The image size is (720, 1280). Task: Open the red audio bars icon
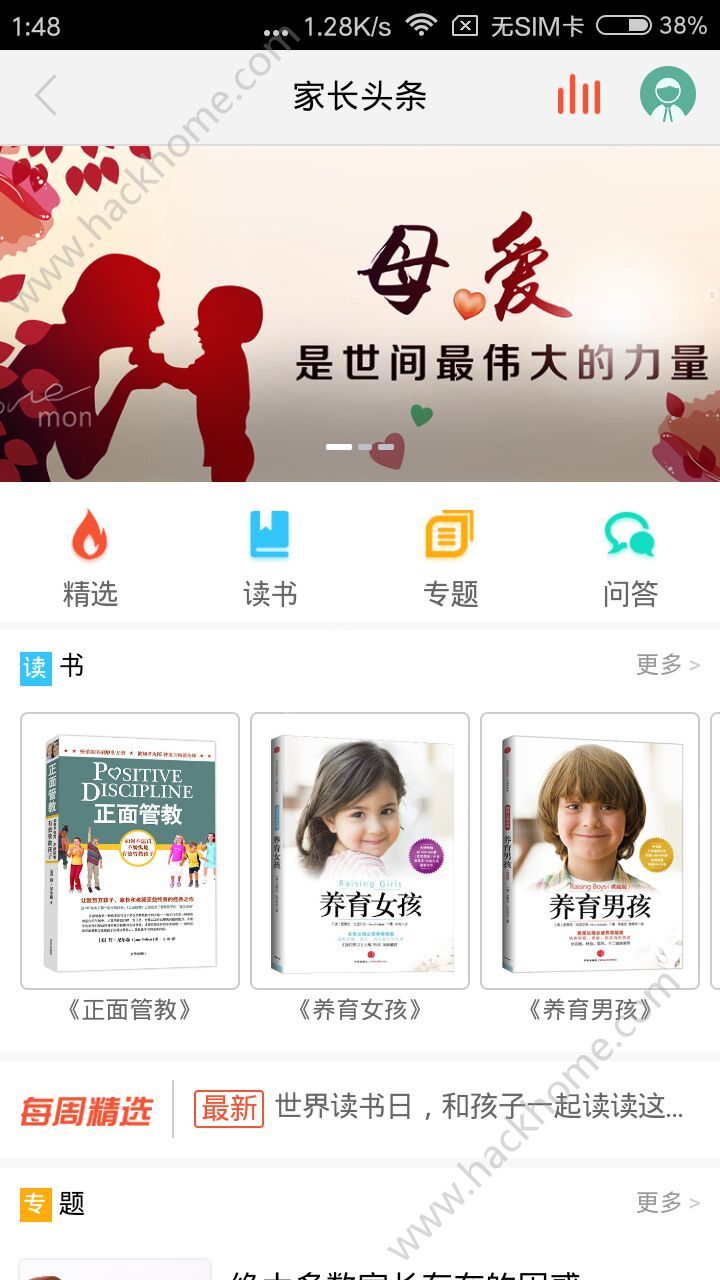[578, 96]
